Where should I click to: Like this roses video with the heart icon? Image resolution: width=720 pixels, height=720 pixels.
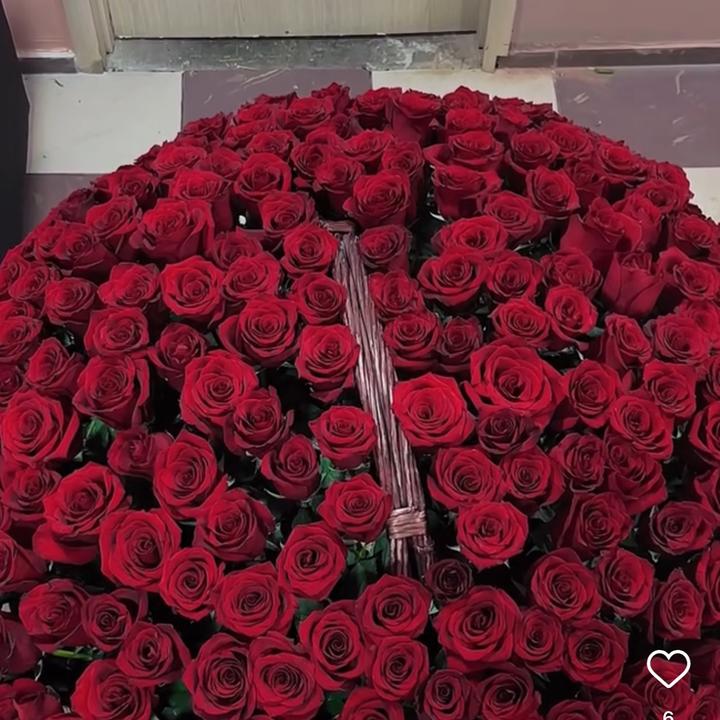668,668
